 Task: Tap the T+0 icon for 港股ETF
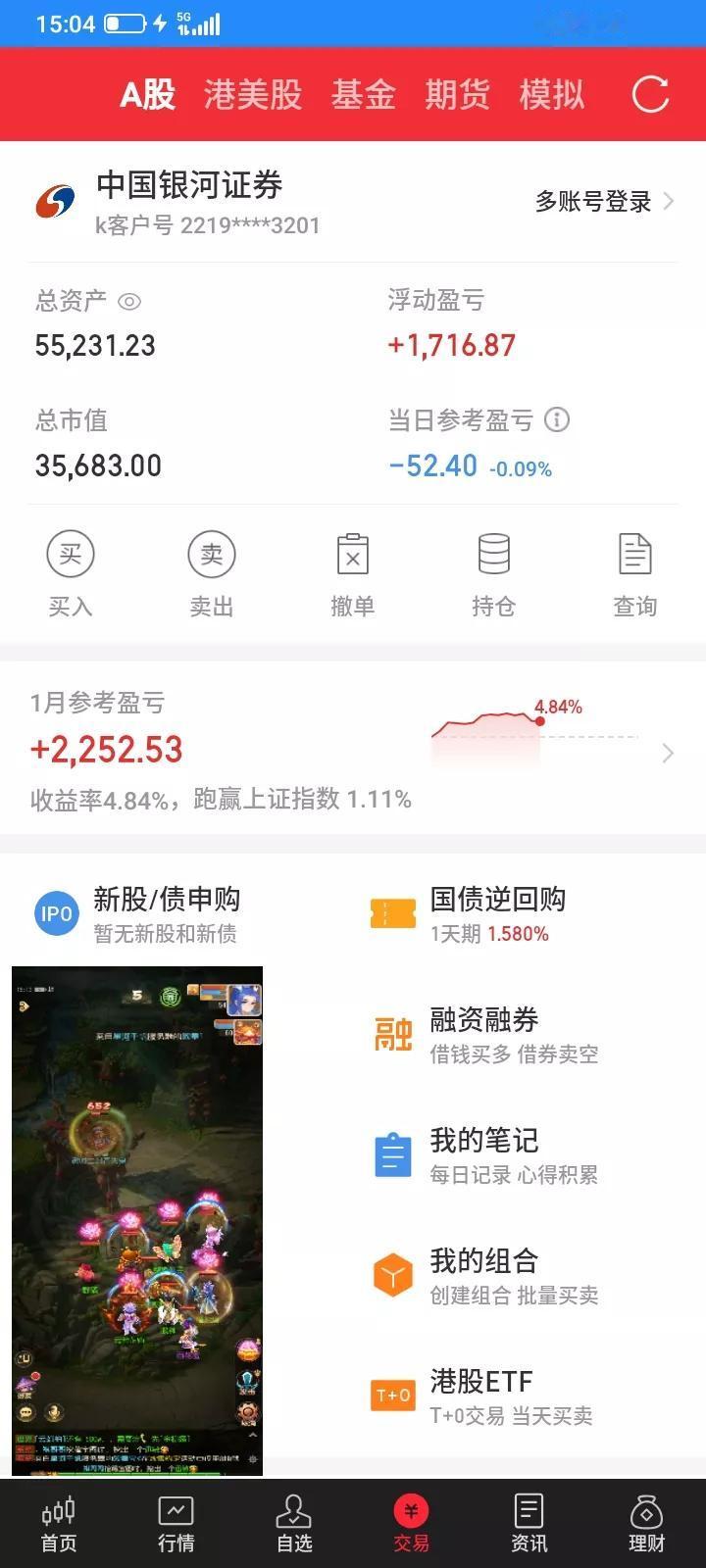[392, 1396]
